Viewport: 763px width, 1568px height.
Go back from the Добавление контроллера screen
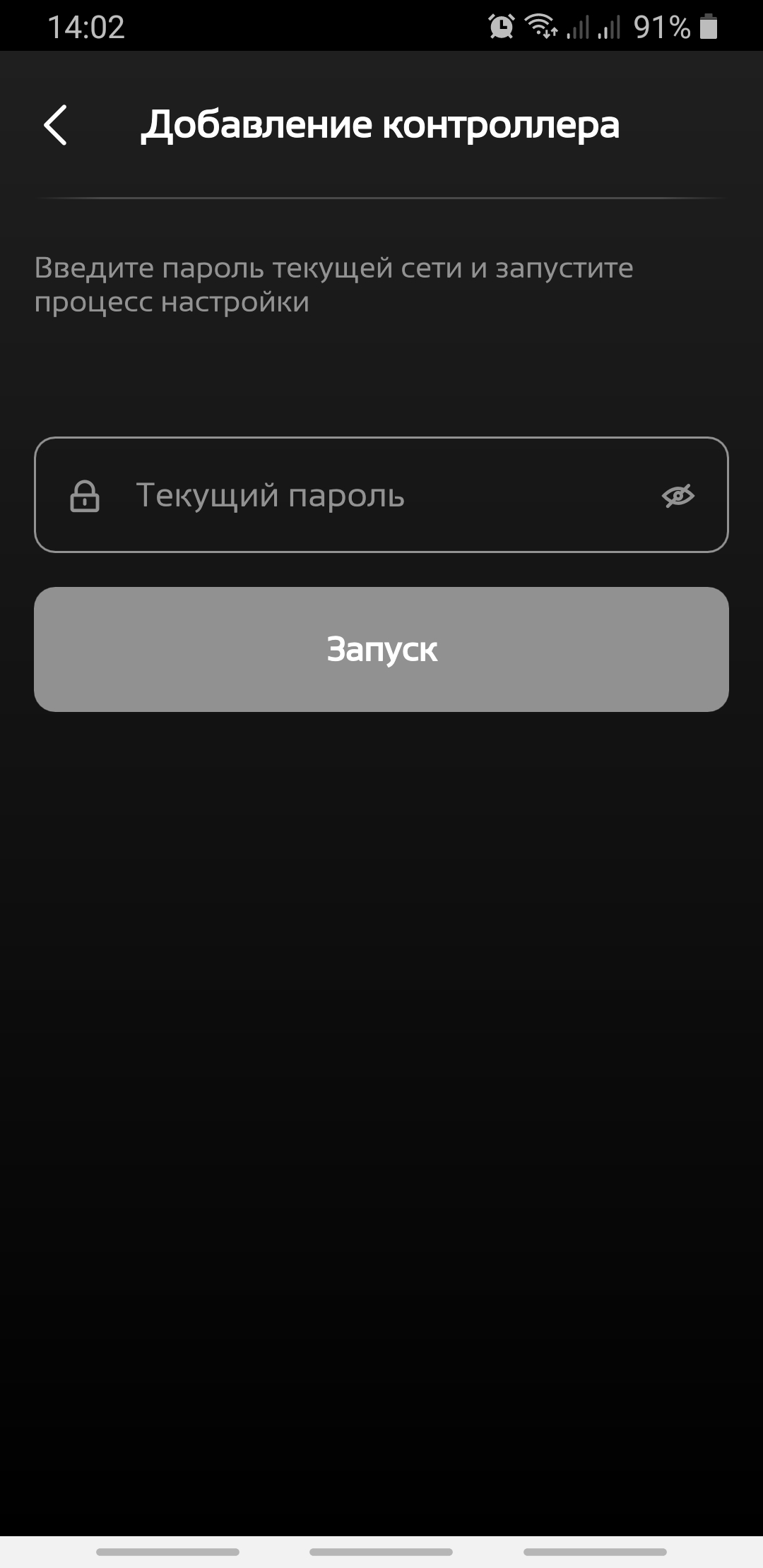(x=56, y=125)
